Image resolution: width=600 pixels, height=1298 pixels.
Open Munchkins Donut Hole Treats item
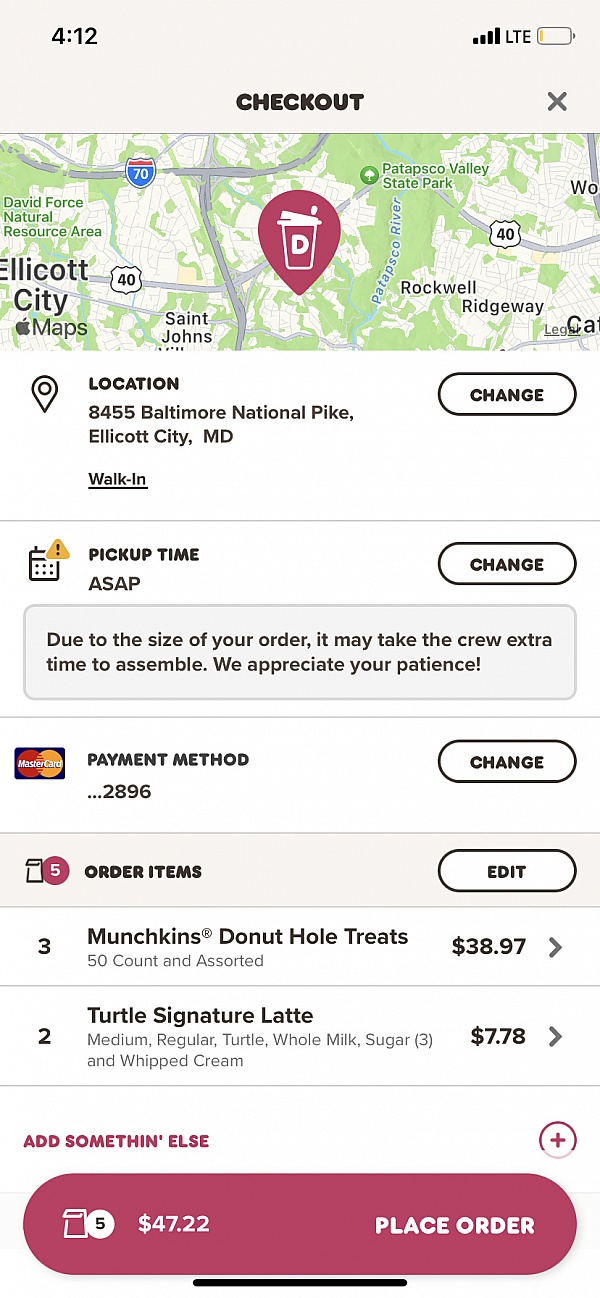pos(300,946)
